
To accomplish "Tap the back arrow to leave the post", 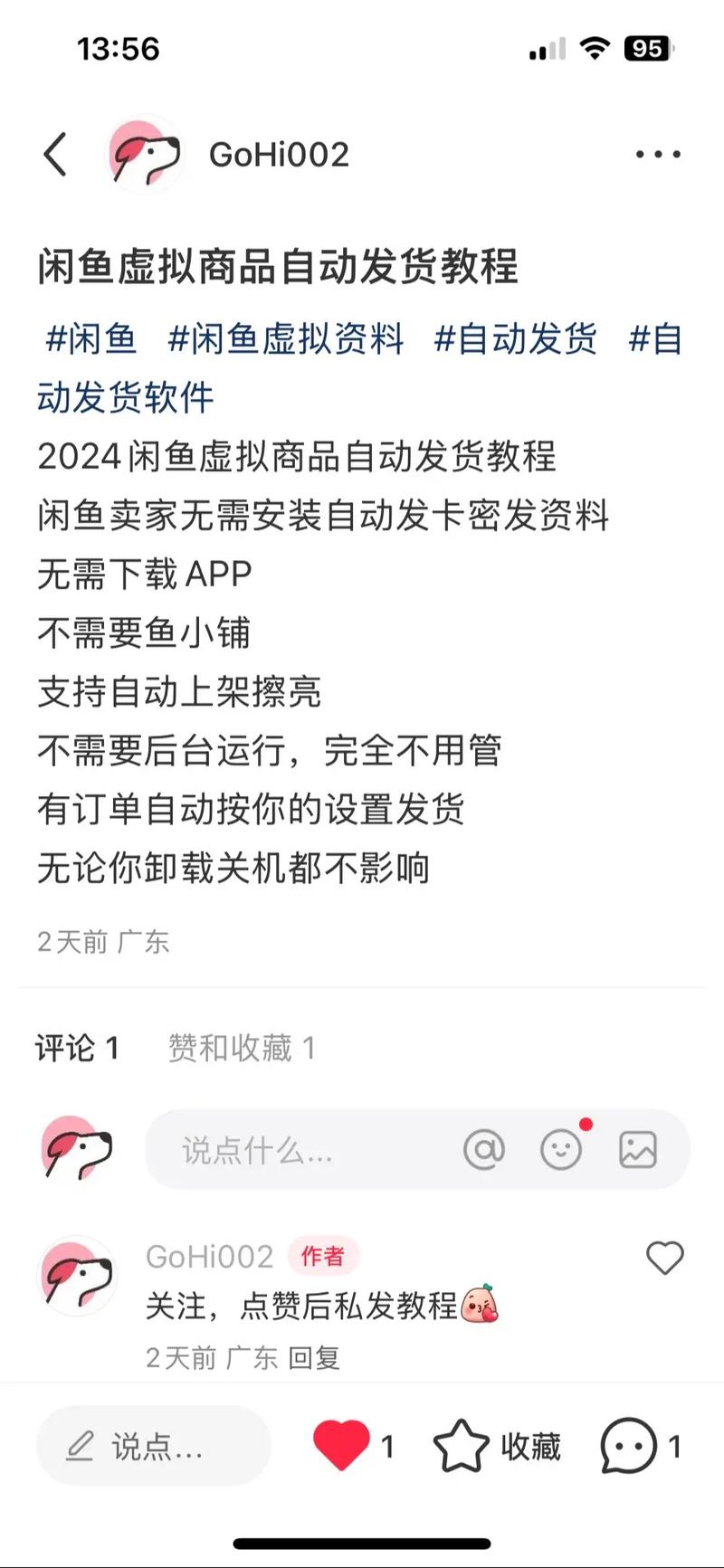I will tap(56, 152).
